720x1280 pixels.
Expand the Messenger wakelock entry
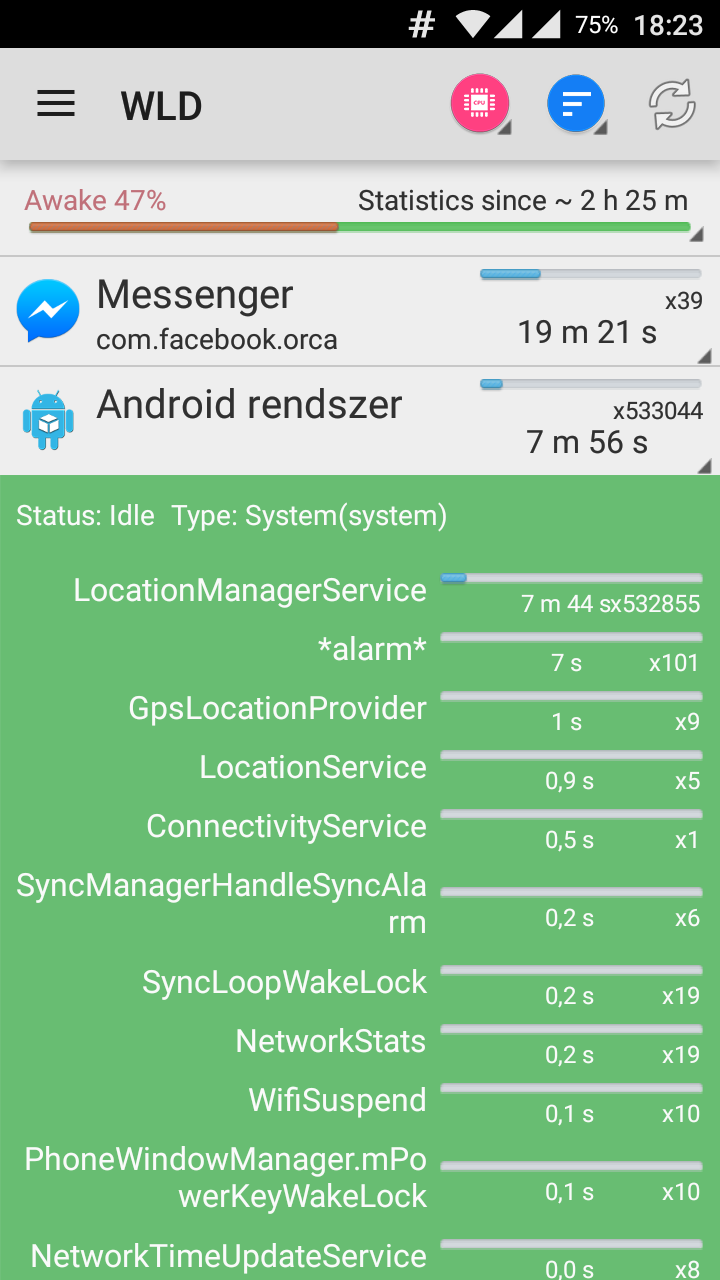pyautogui.click(x=360, y=312)
